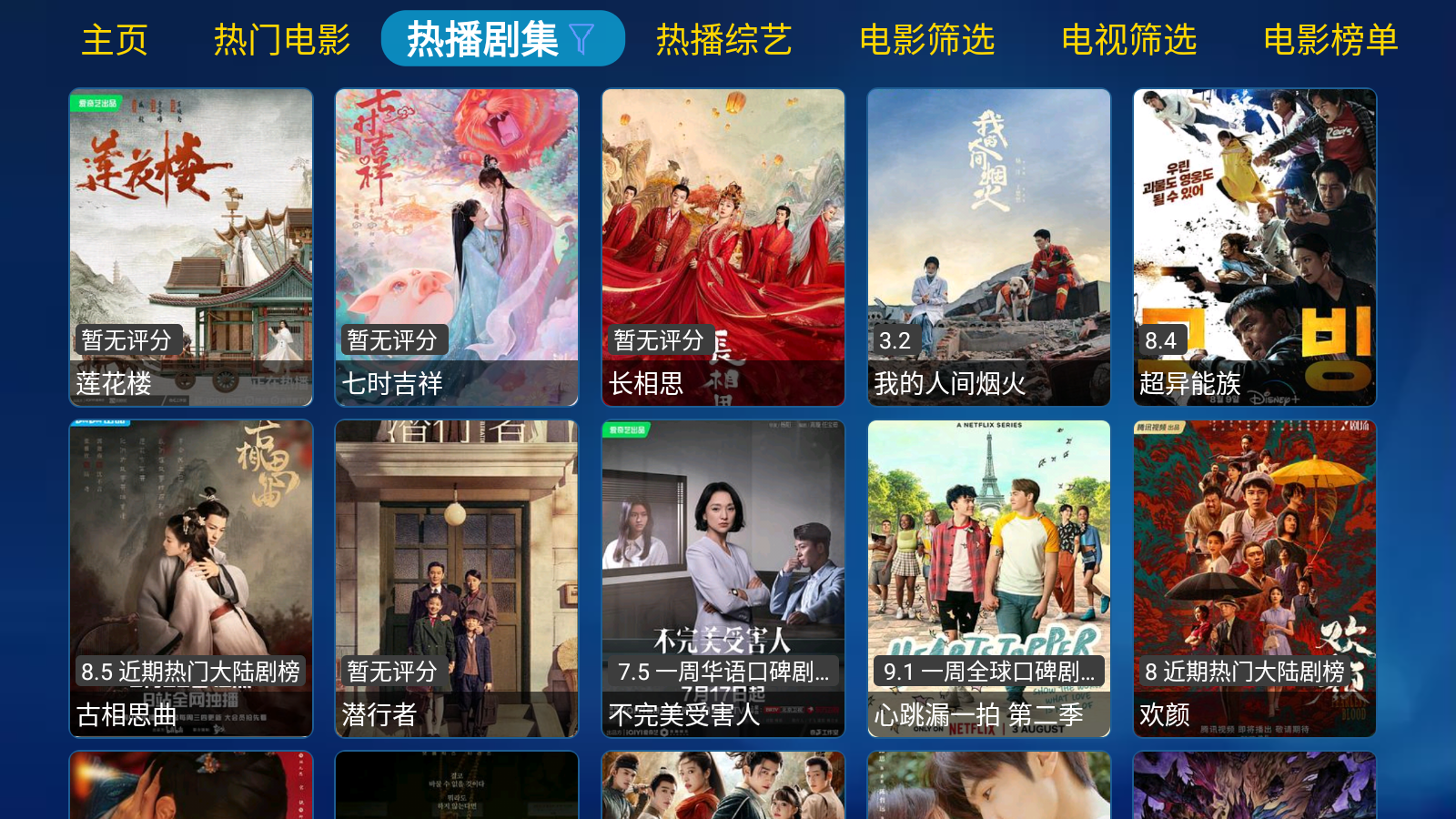Choose the 欢颜 drama card

point(1255,578)
